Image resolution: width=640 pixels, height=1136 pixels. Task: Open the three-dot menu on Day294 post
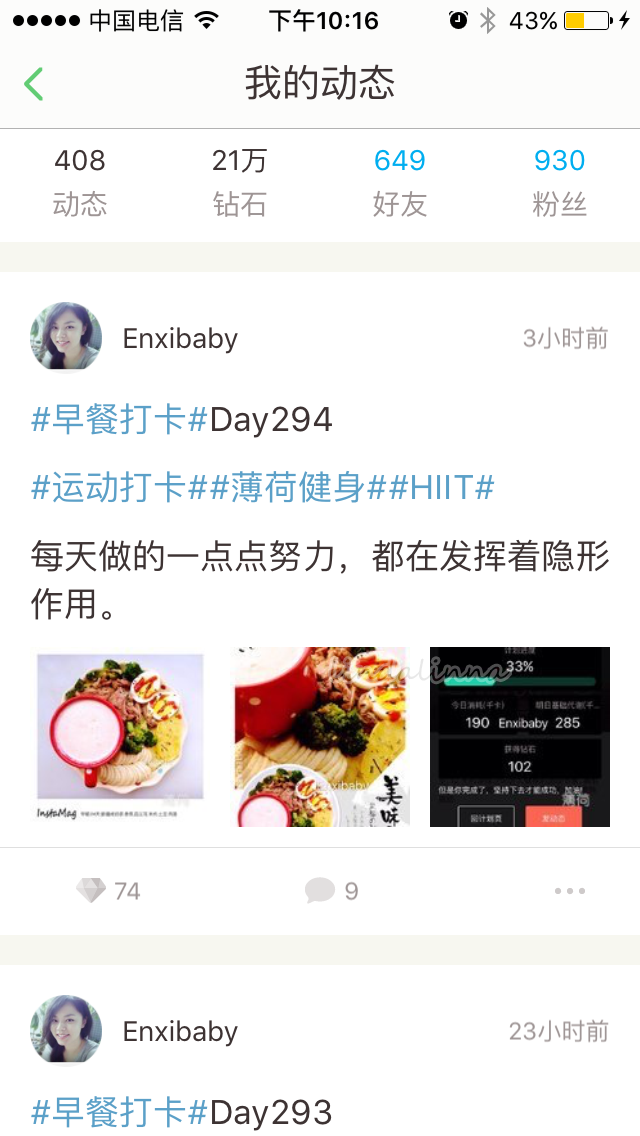pos(570,890)
